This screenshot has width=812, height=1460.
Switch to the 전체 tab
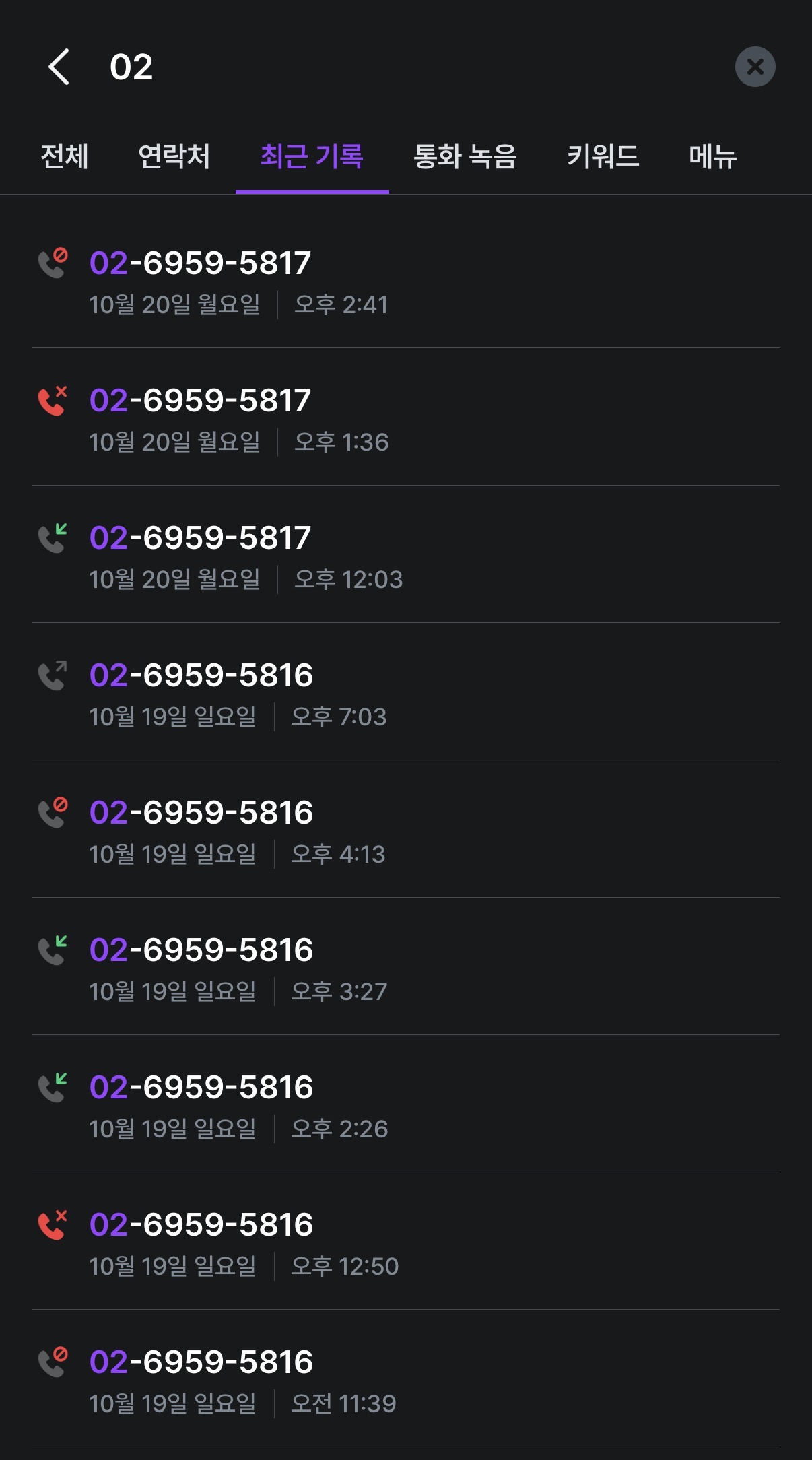[x=65, y=157]
